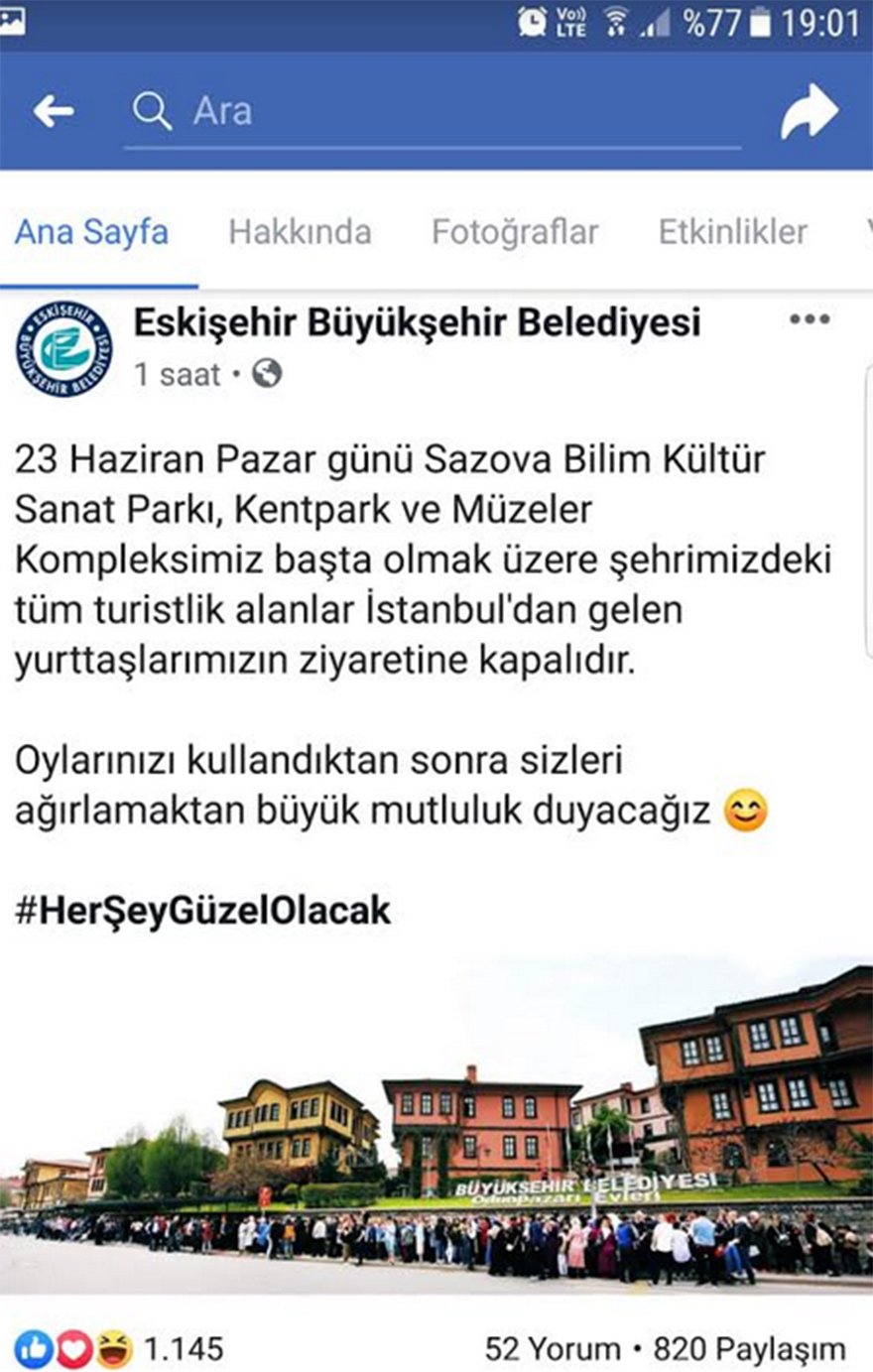View the 820 Paylaşım shares
Image resolution: width=873 pixels, height=1372 pixels.
748,1349
